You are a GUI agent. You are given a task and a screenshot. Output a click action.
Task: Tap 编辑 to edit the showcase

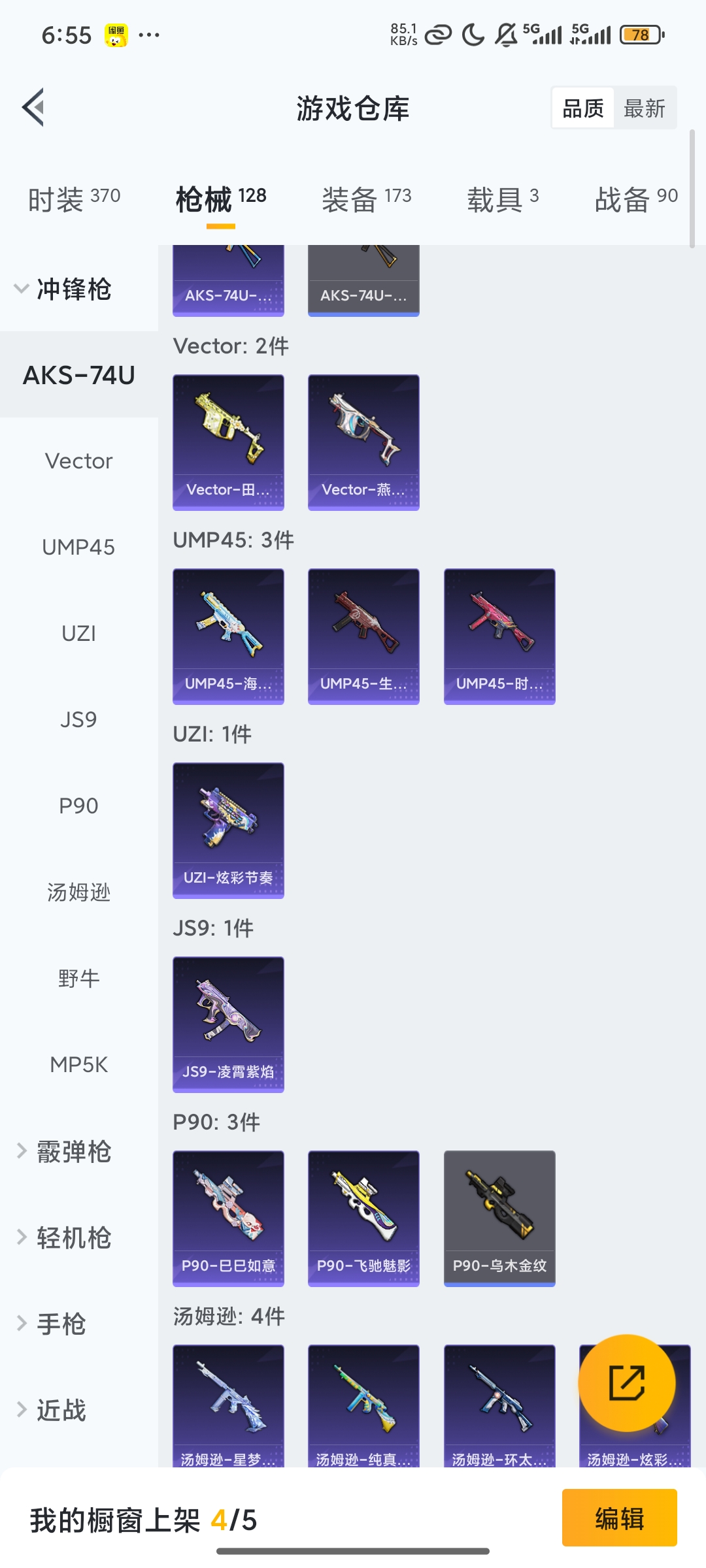click(x=619, y=1518)
